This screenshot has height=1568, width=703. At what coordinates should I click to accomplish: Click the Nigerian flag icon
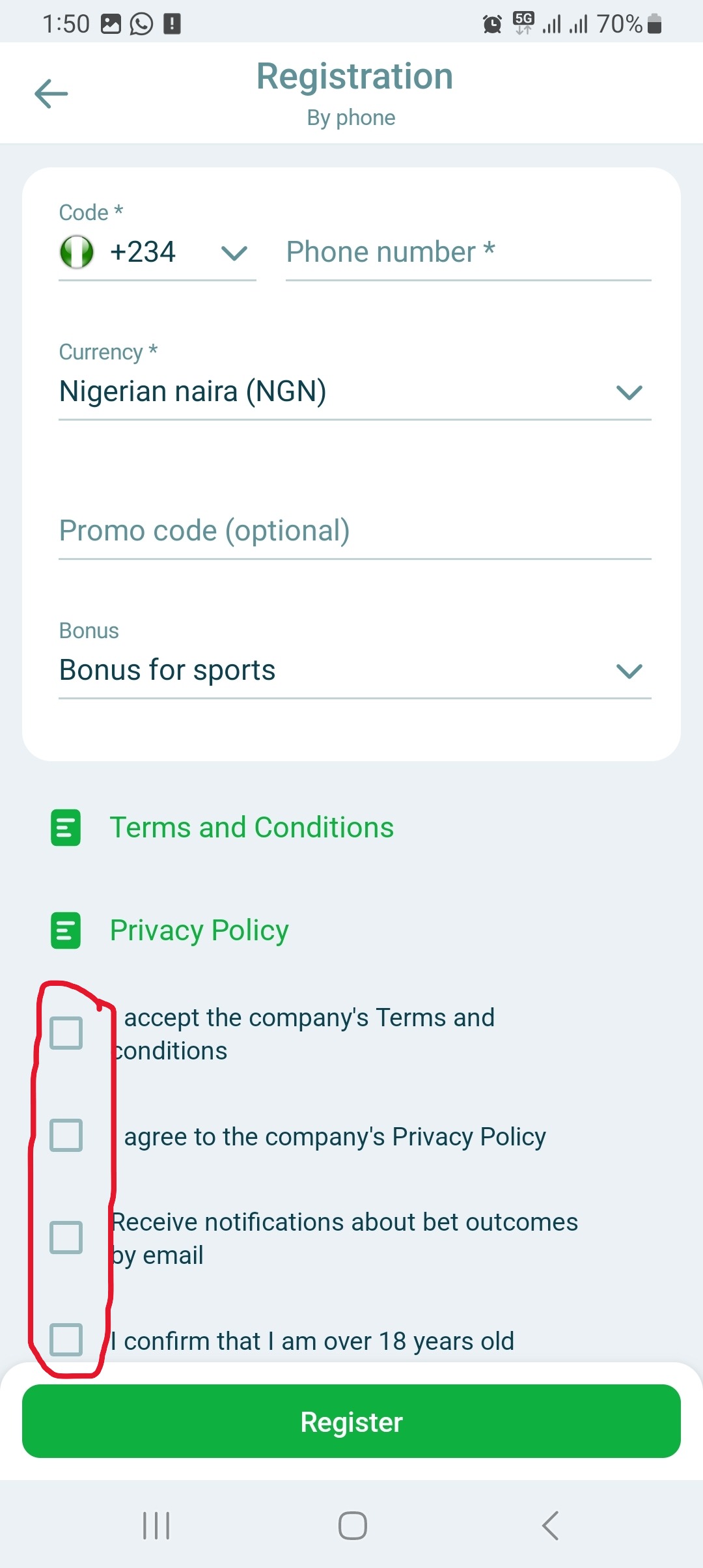pos(77,253)
